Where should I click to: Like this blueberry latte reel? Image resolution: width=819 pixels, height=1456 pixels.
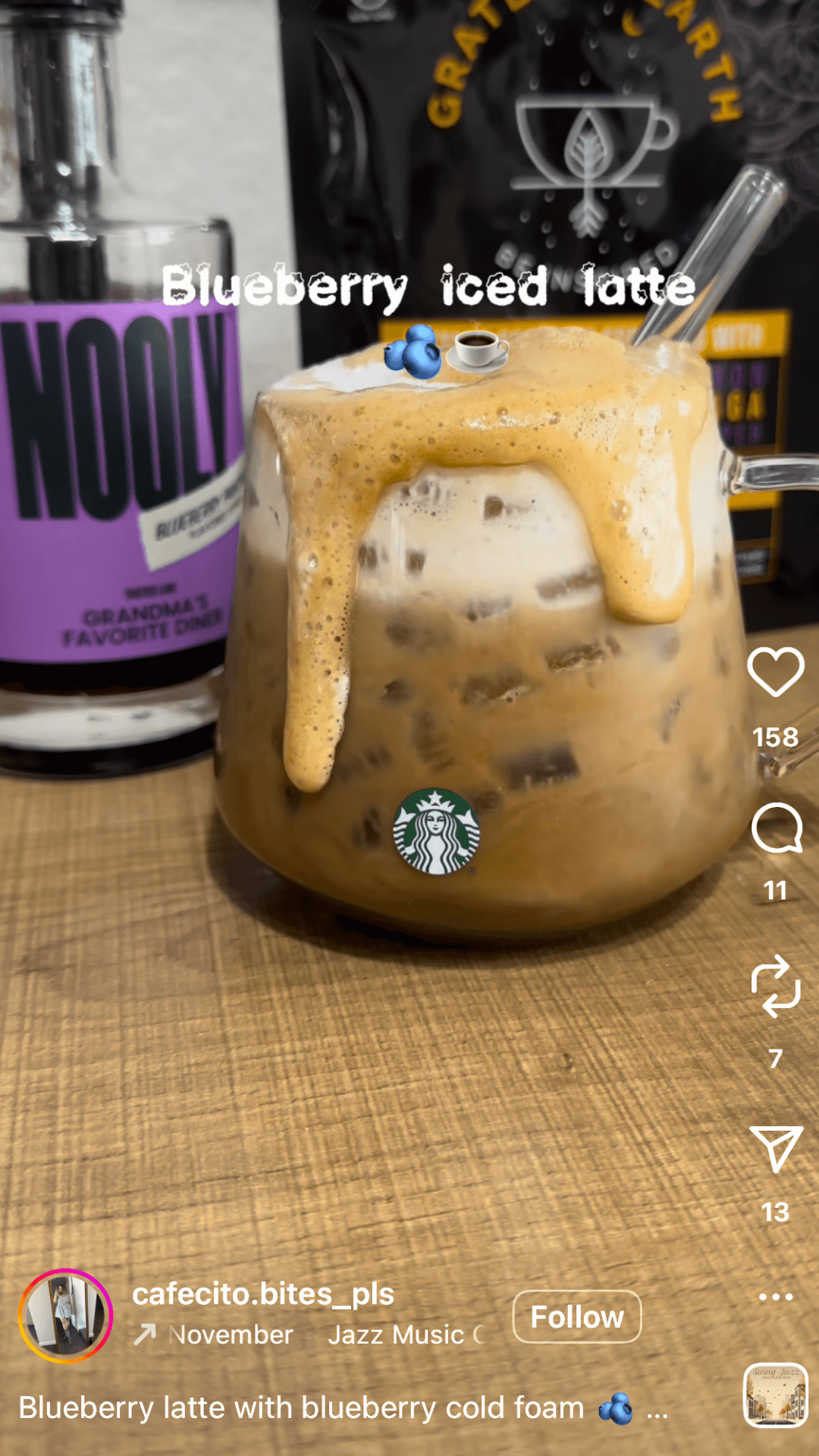click(x=775, y=672)
